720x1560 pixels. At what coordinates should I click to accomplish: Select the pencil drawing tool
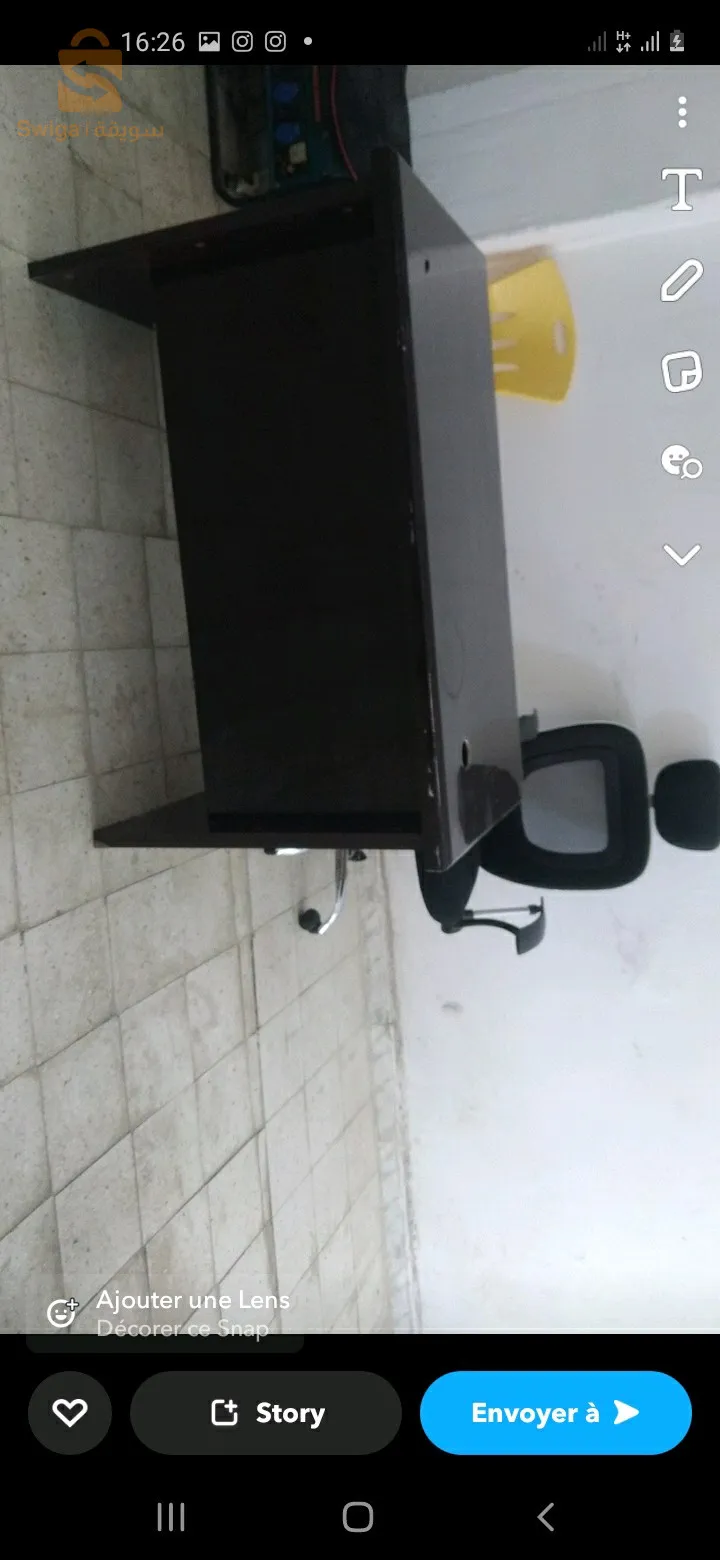pyautogui.click(x=682, y=281)
